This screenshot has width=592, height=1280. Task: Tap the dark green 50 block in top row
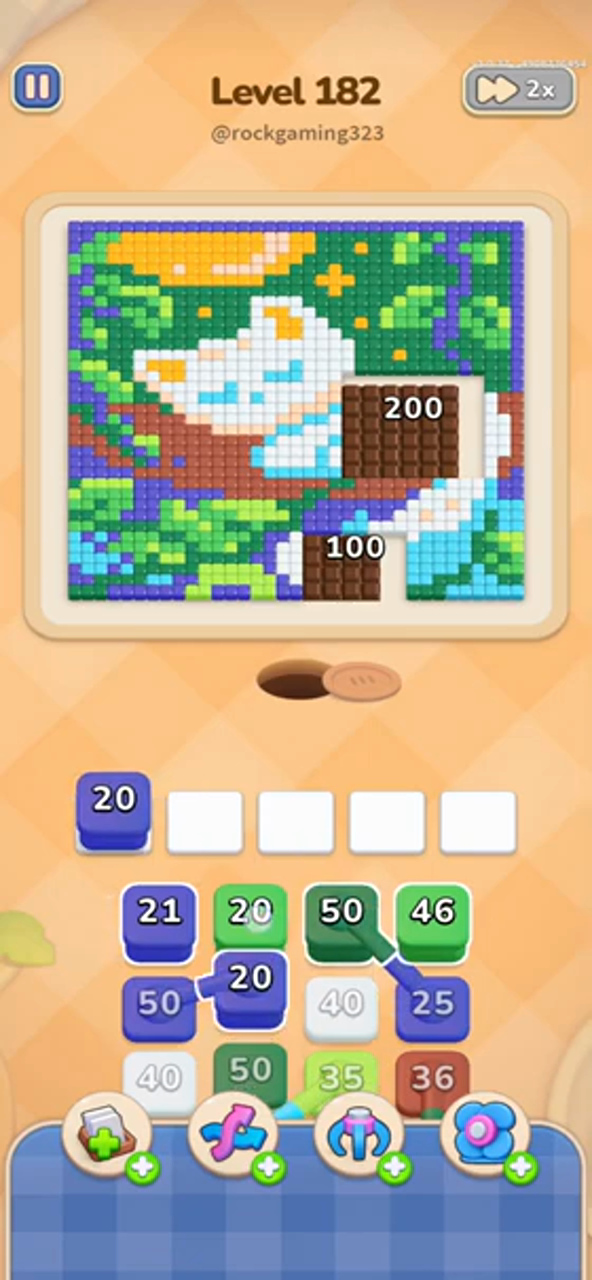tap(342, 922)
